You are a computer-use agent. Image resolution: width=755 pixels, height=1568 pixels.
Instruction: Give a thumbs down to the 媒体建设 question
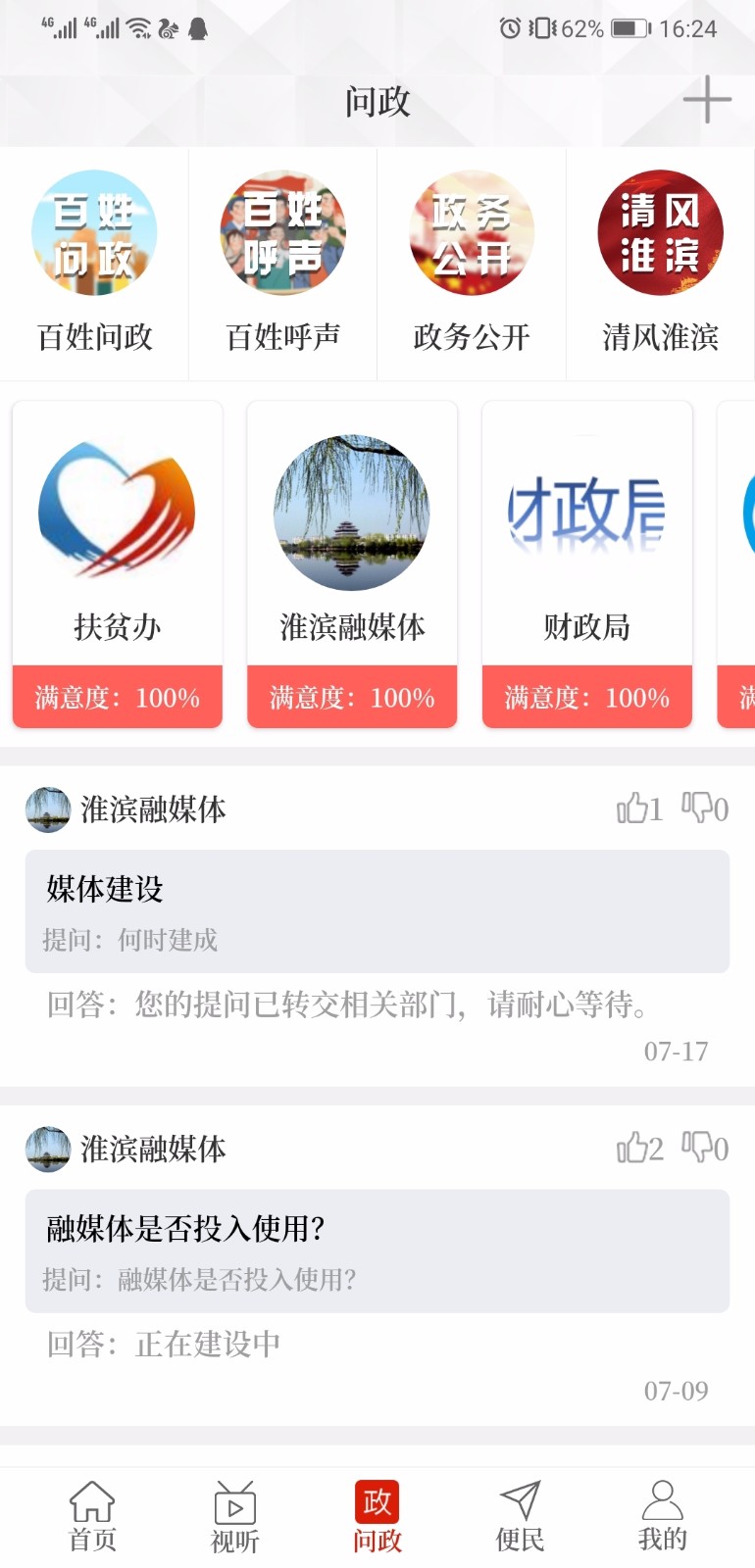point(700,808)
